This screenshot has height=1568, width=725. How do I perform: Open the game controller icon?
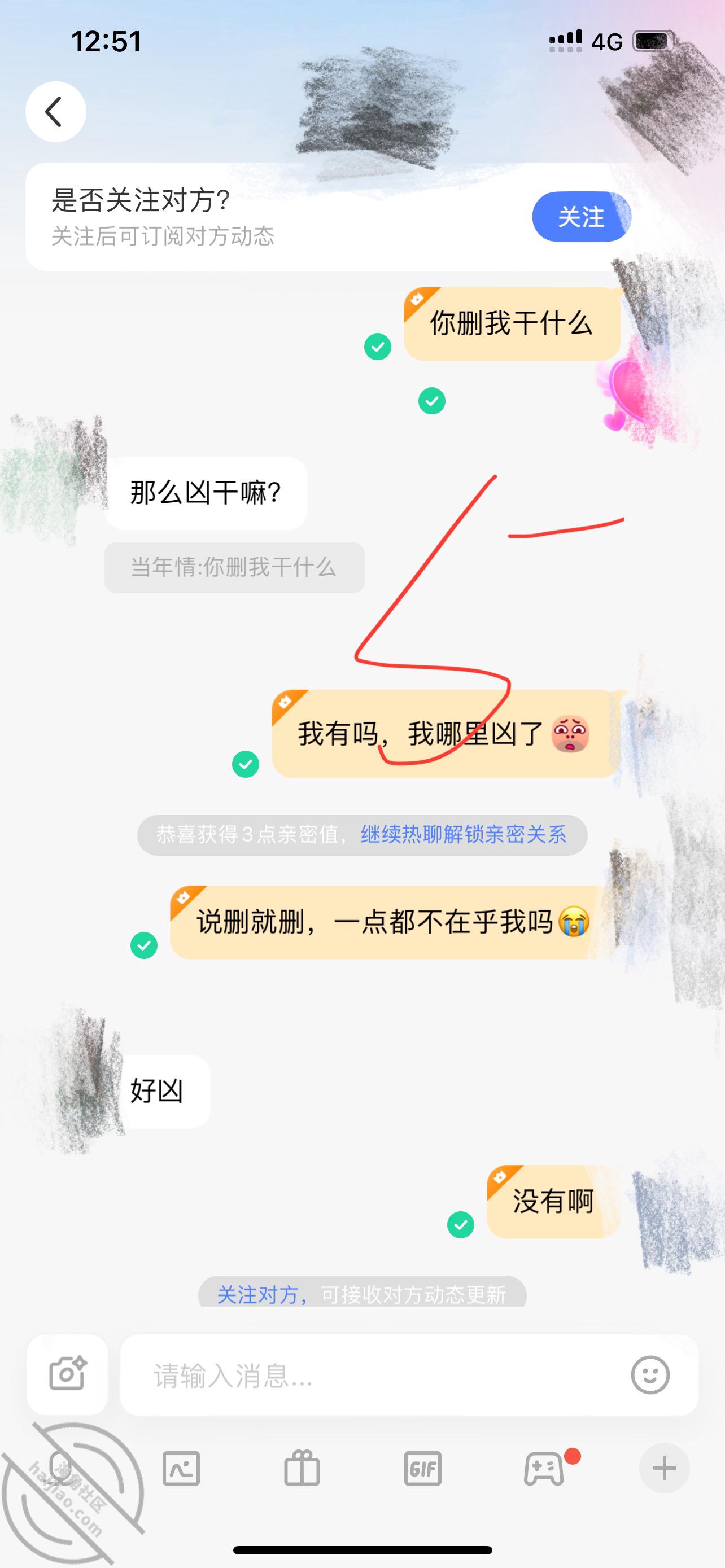coord(544,1469)
